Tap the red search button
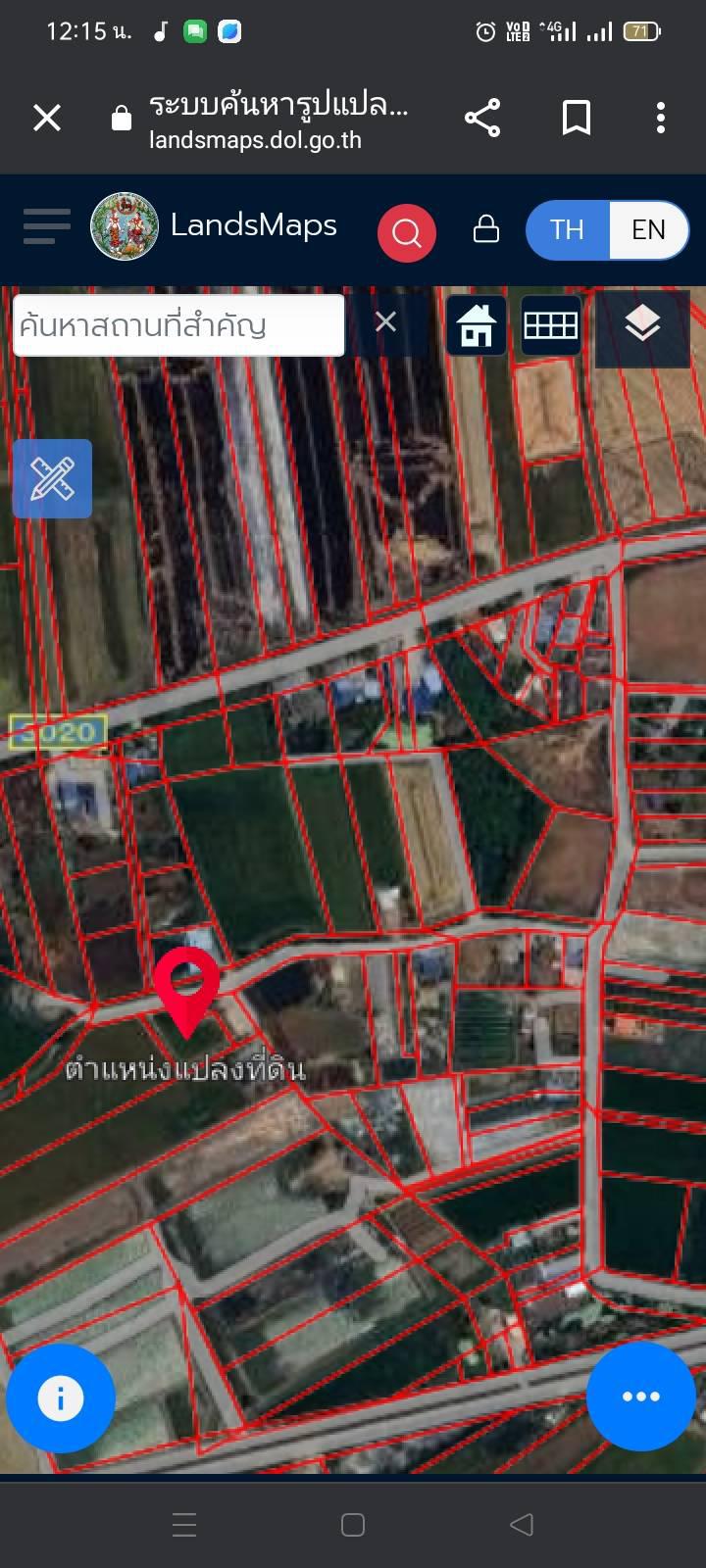 click(407, 233)
